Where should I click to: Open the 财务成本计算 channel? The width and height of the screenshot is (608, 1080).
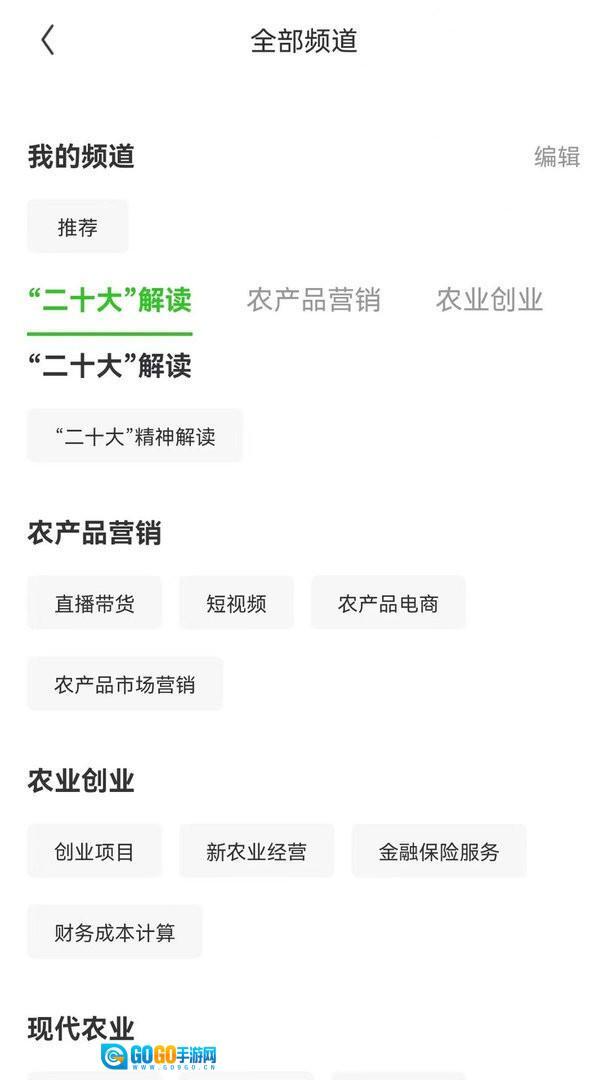[x=115, y=933]
